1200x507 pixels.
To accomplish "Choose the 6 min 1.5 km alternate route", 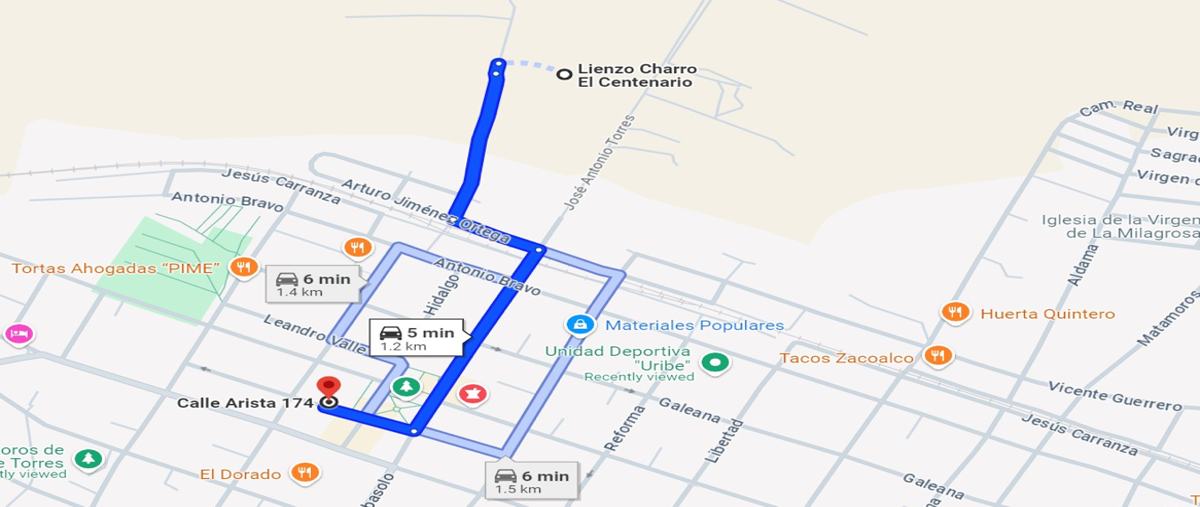I will [532, 480].
